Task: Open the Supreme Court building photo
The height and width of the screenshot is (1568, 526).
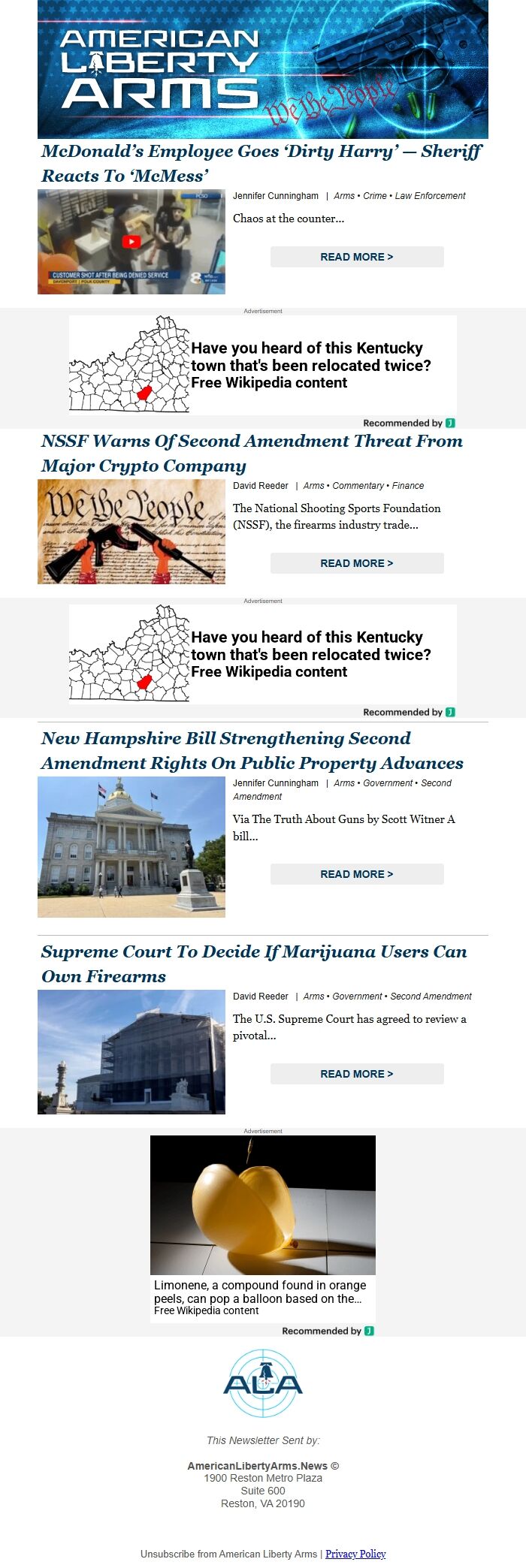Action: click(131, 1051)
